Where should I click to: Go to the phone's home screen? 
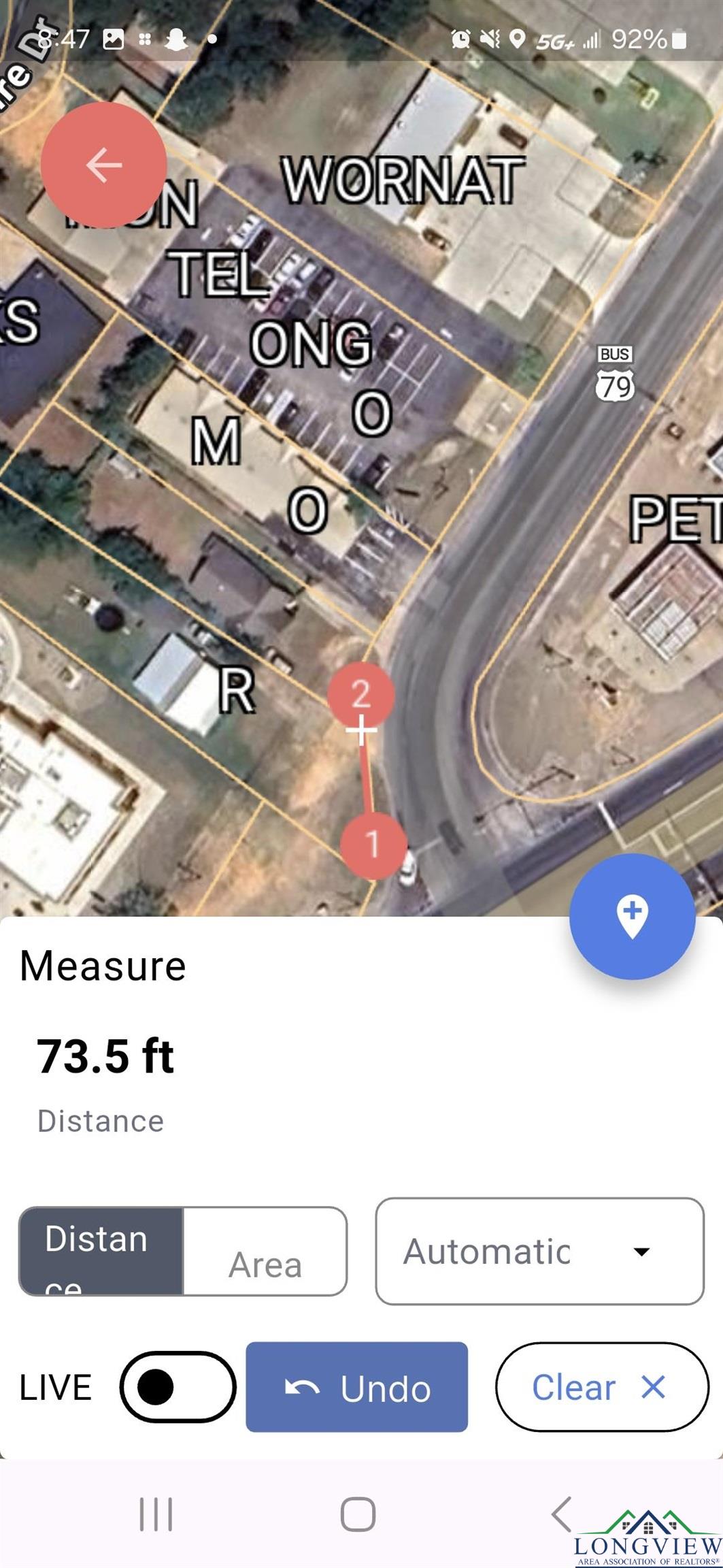(x=358, y=1514)
